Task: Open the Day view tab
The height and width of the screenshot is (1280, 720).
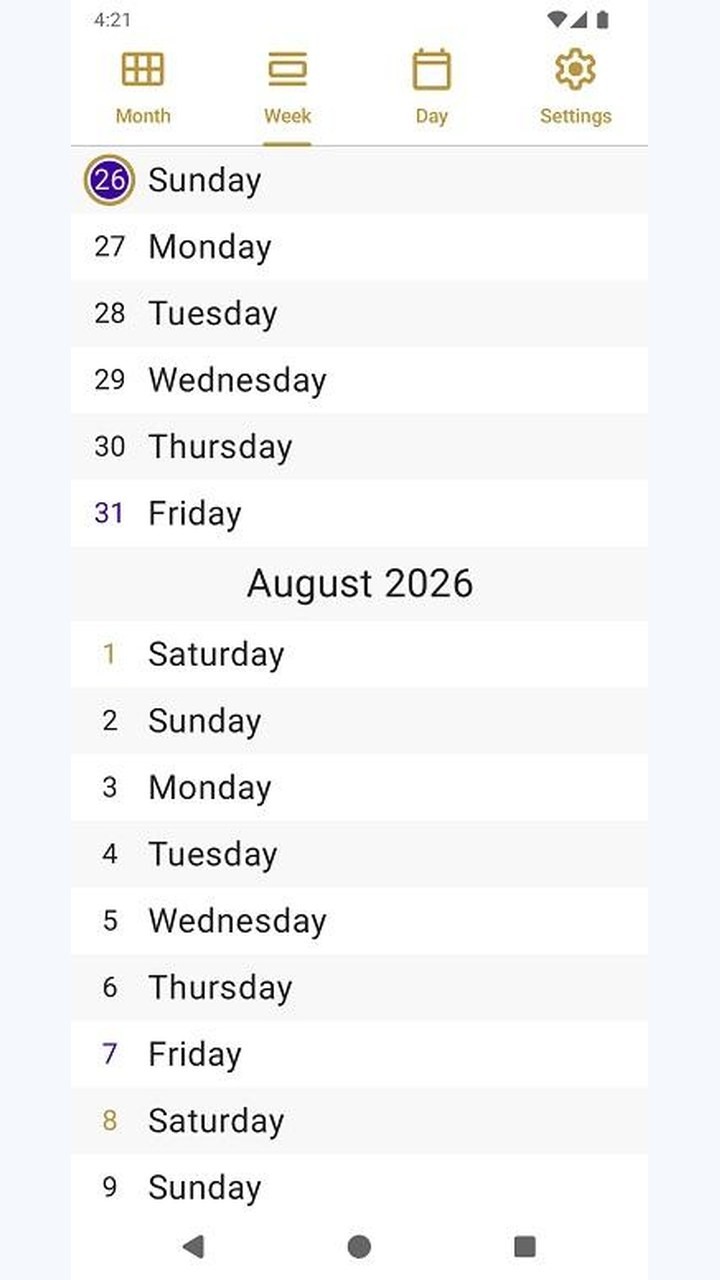Action: tap(431, 89)
